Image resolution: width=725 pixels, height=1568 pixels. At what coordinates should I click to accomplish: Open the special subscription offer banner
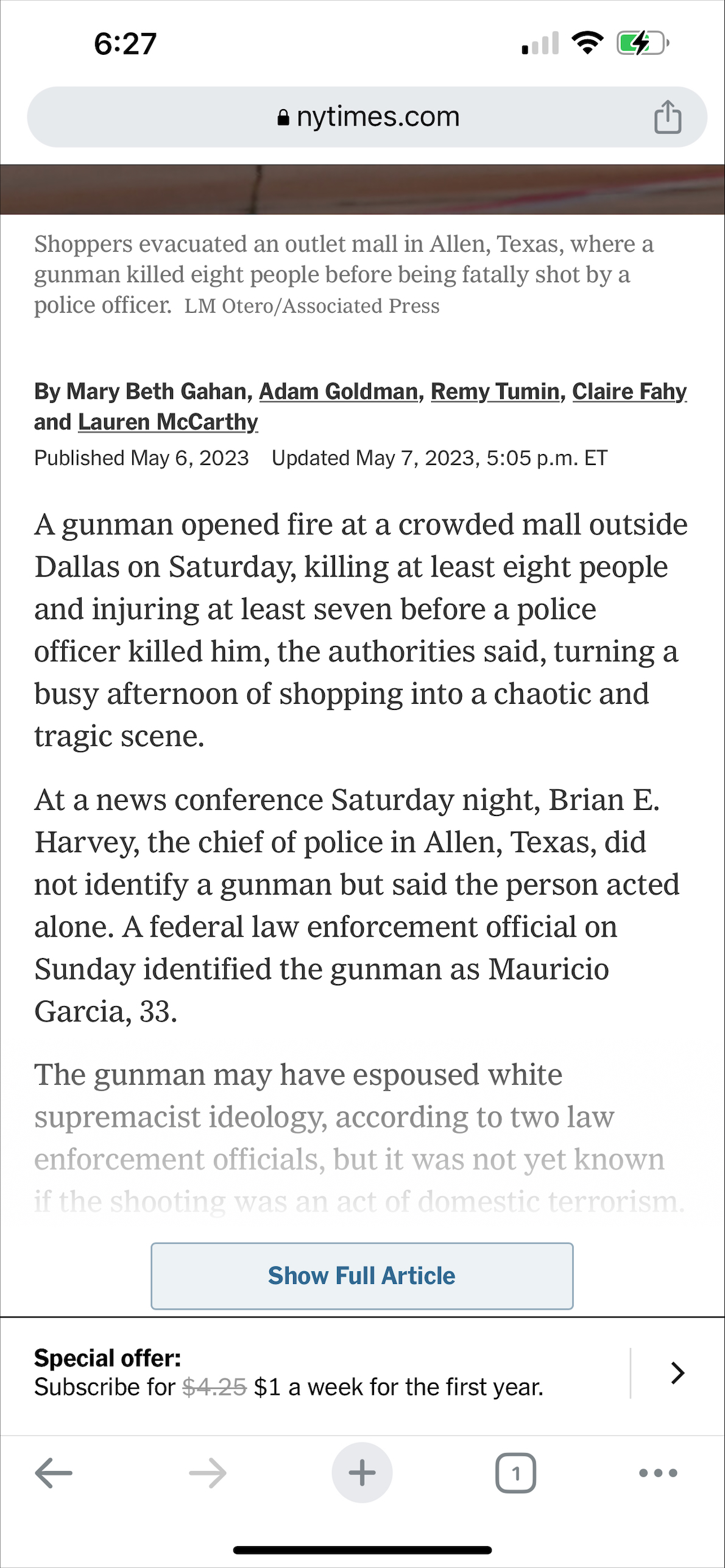[677, 1373]
